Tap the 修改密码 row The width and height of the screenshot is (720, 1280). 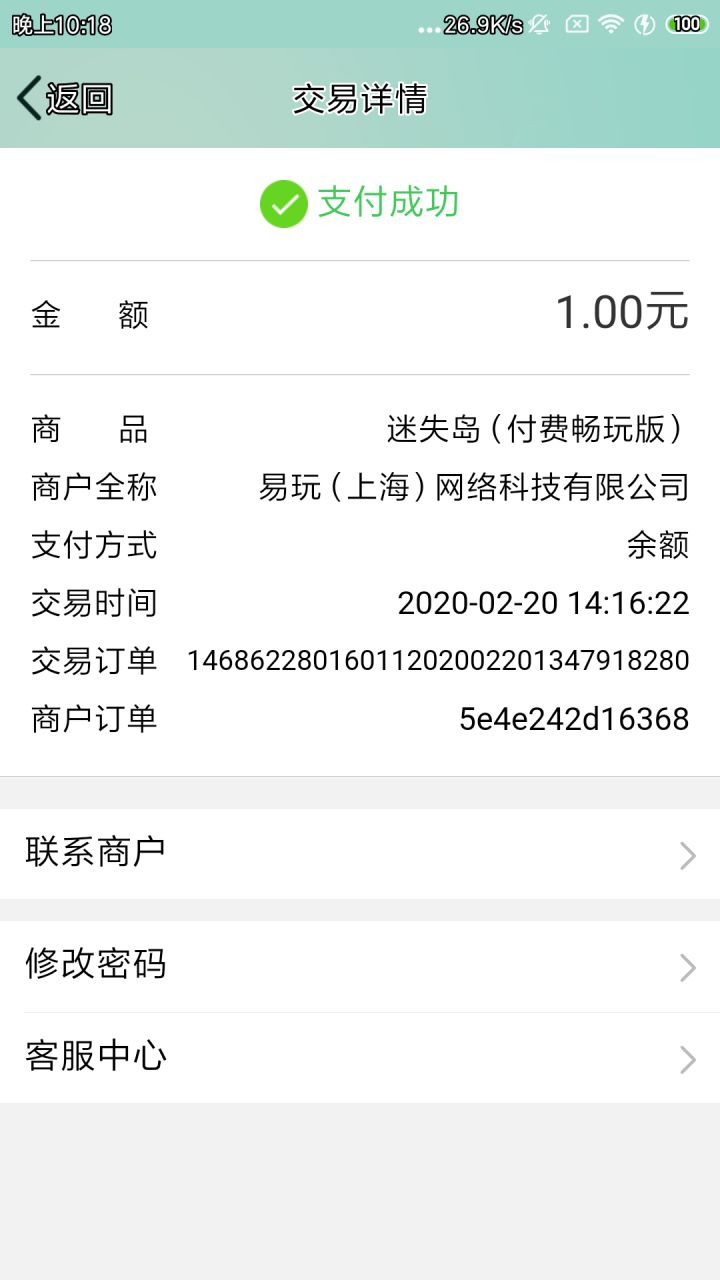click(x=95, y=964)
